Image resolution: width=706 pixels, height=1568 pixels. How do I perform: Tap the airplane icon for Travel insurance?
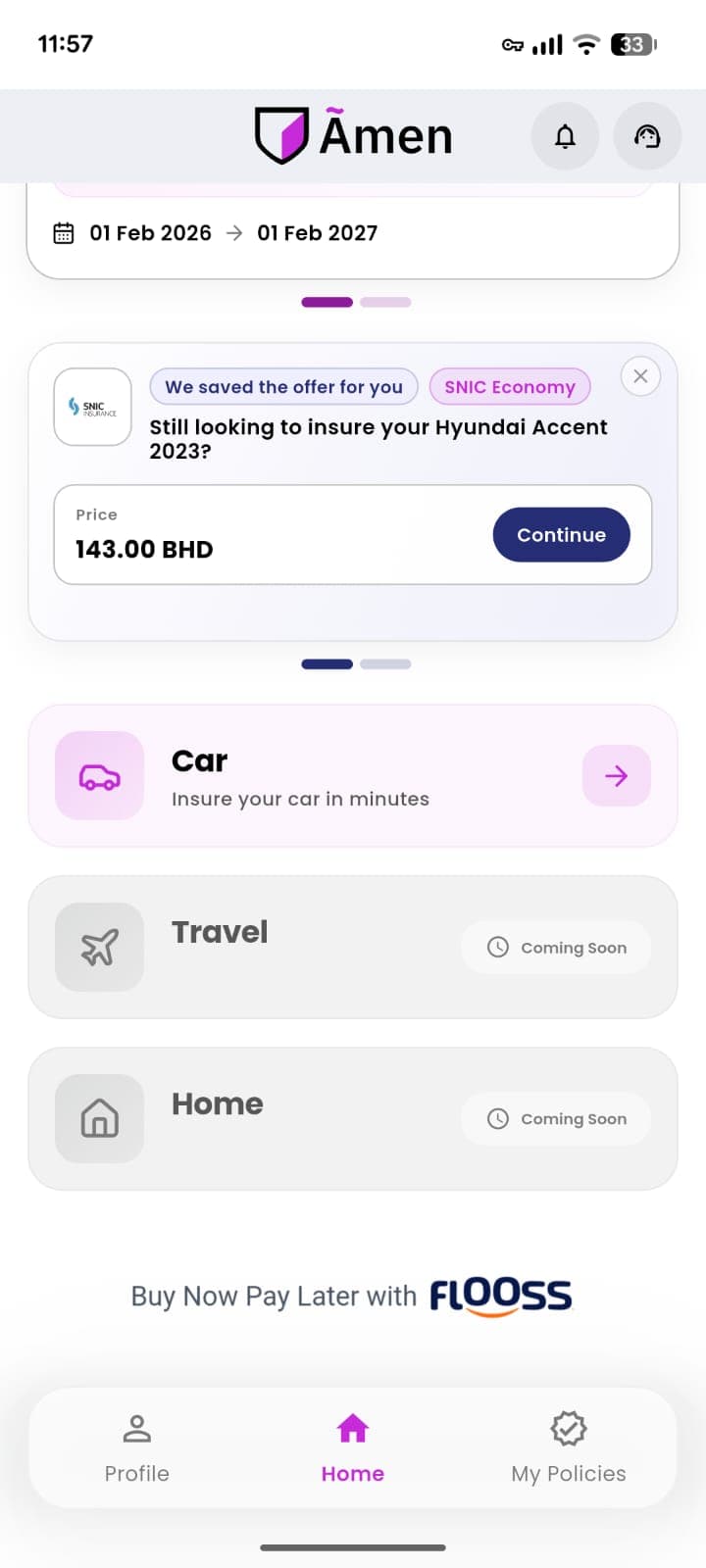tap(98, 947)
